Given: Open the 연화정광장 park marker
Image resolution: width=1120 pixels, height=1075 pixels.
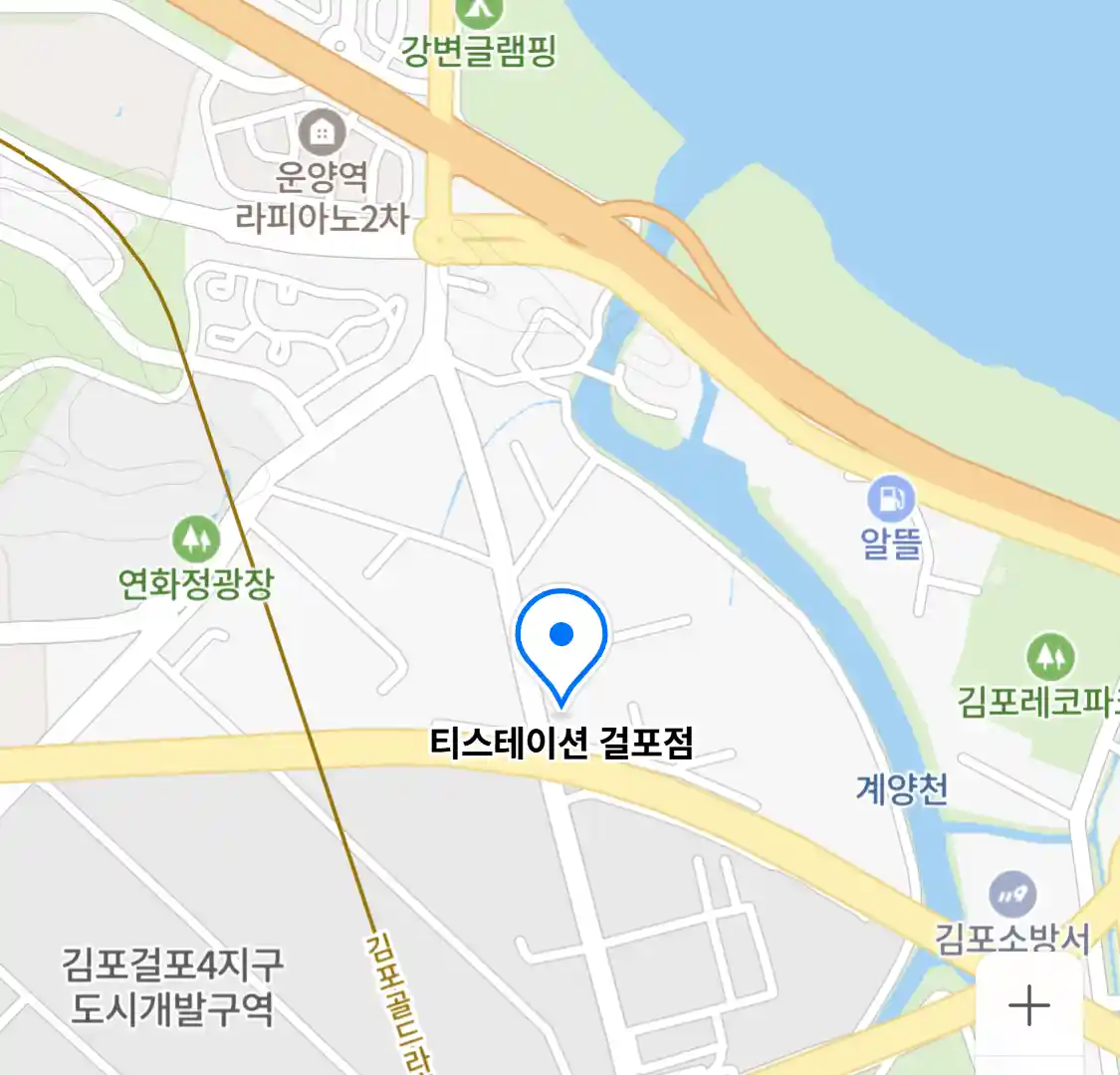Looking at the screenshot, I should tap(196, 539).
